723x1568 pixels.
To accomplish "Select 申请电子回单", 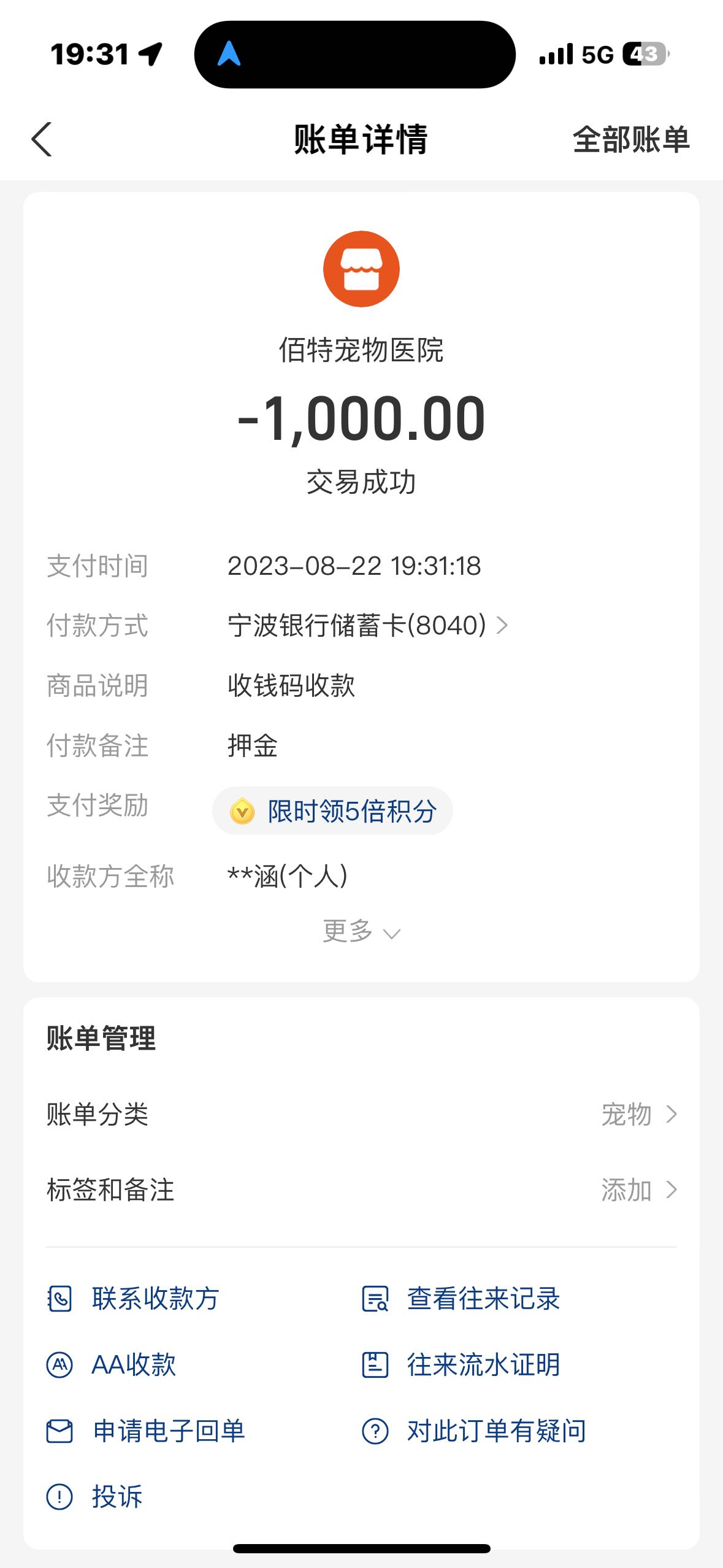I will (146, 1431).
